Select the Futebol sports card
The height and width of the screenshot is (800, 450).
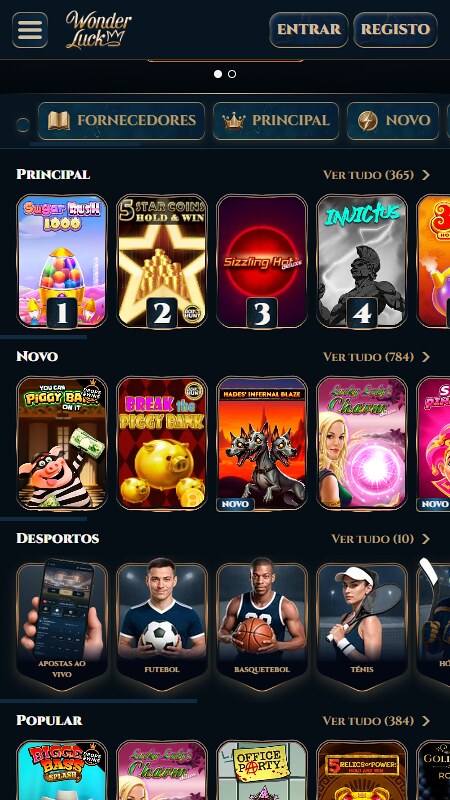pos(162,626)
